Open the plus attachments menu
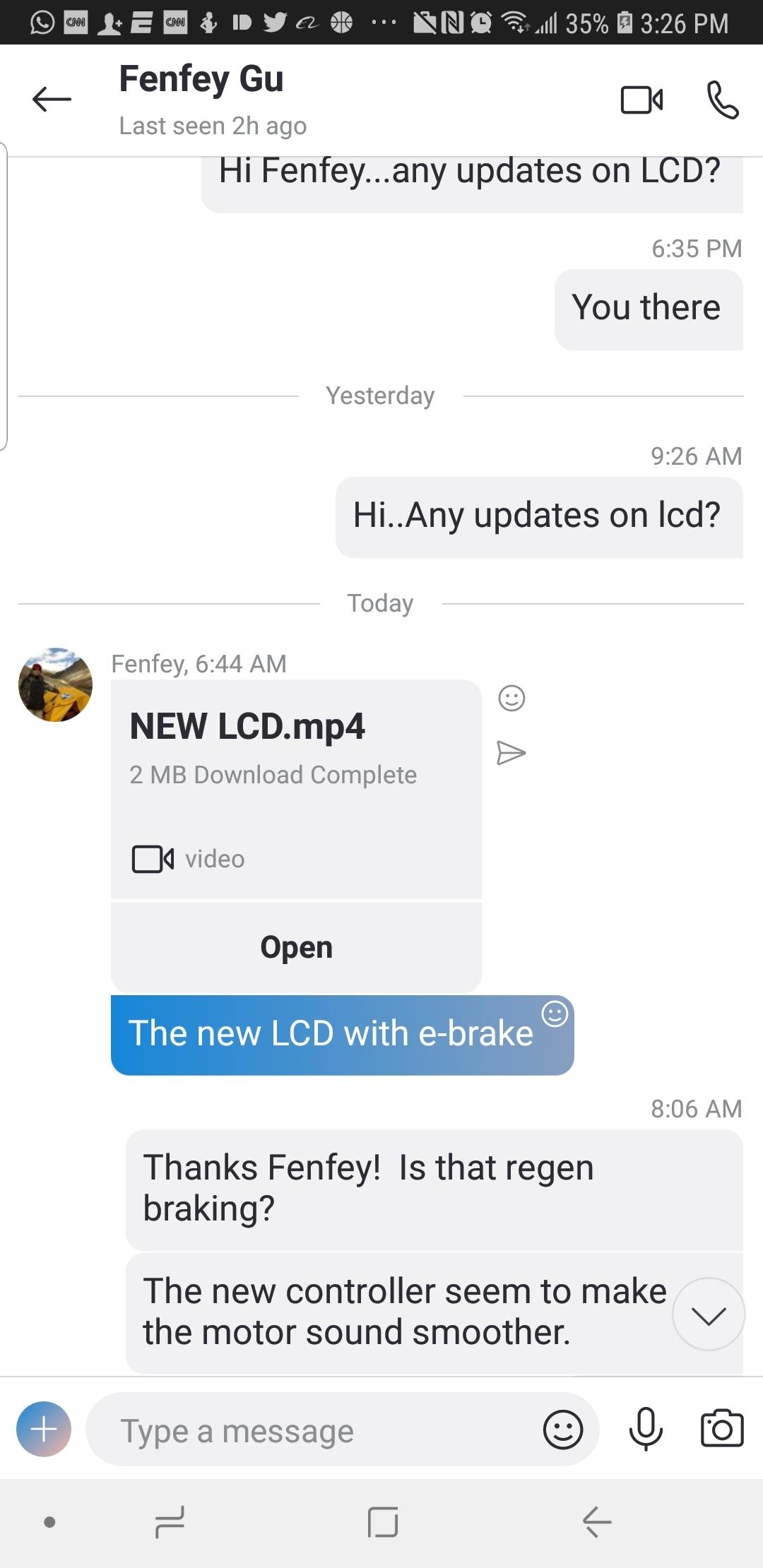The height and width of the screenshot is (1568, 763). click(x=44, y=1429)
